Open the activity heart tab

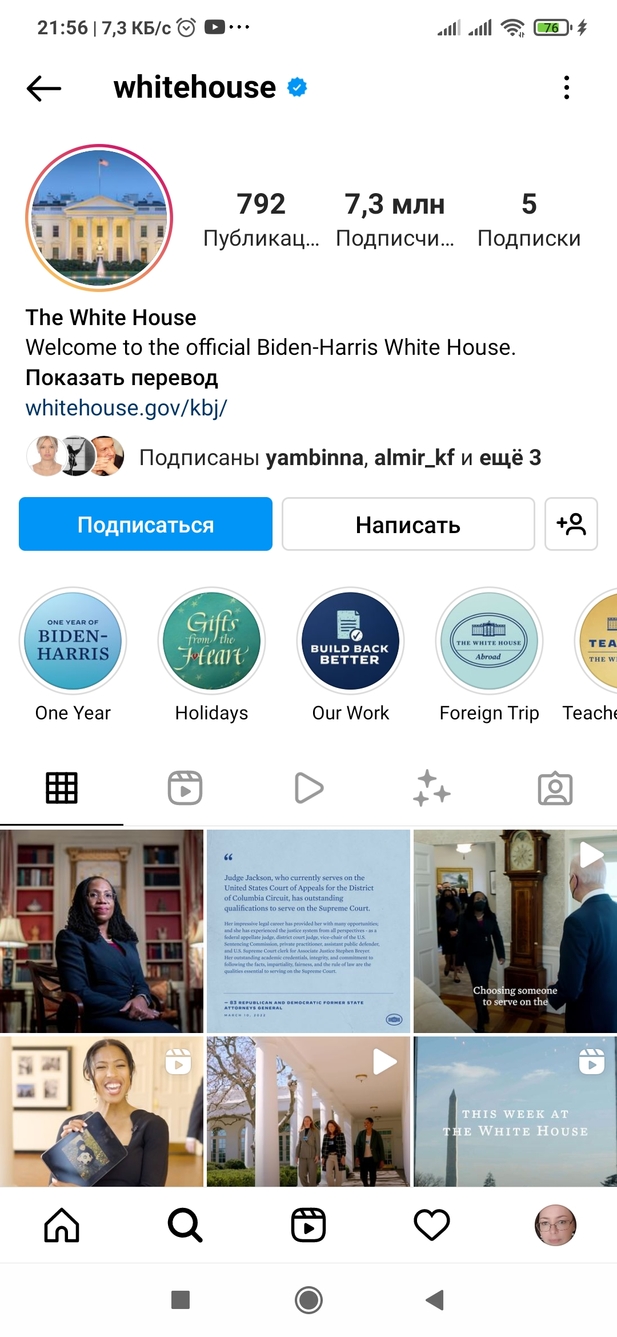pos(431,1224)
